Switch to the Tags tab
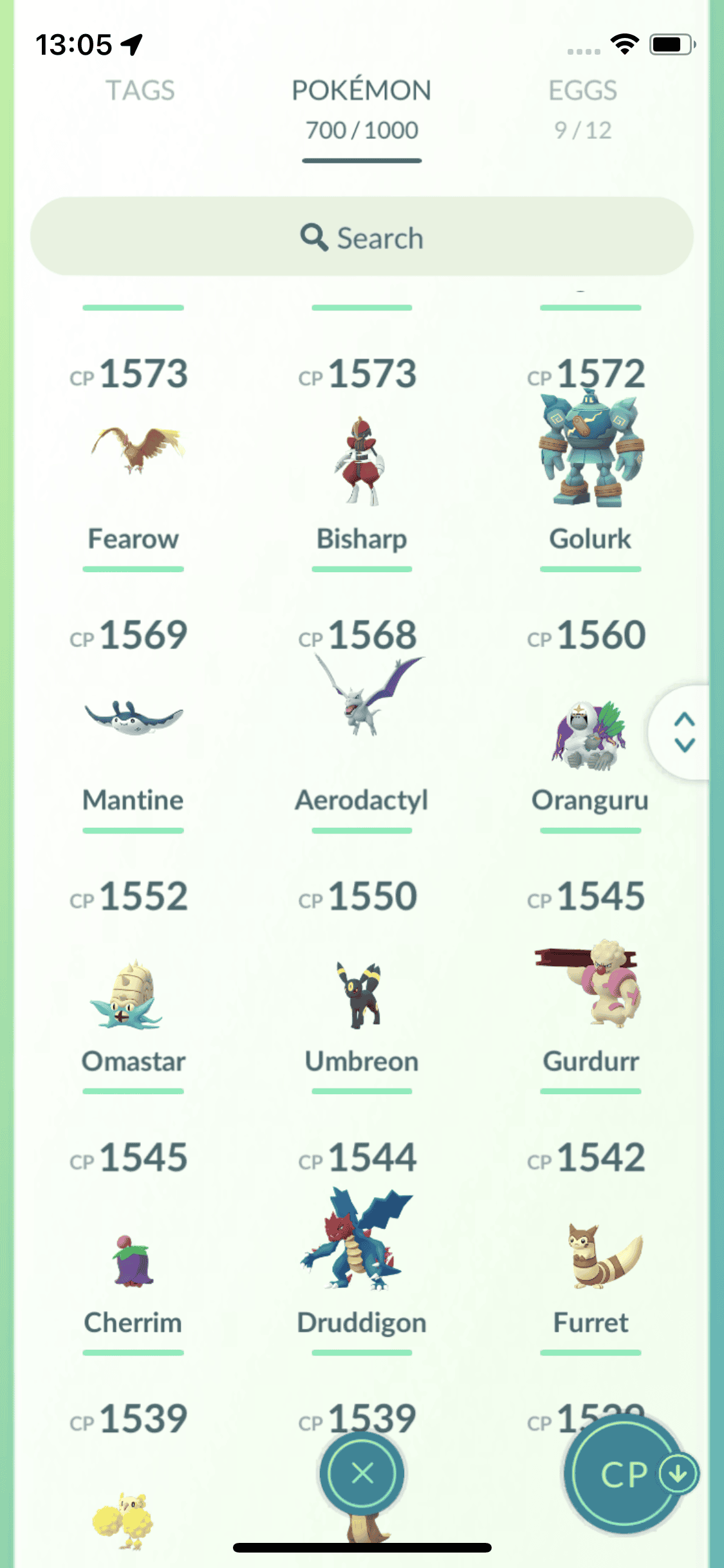This screenshot has width=724, height=1568. (x=140, y=91)
